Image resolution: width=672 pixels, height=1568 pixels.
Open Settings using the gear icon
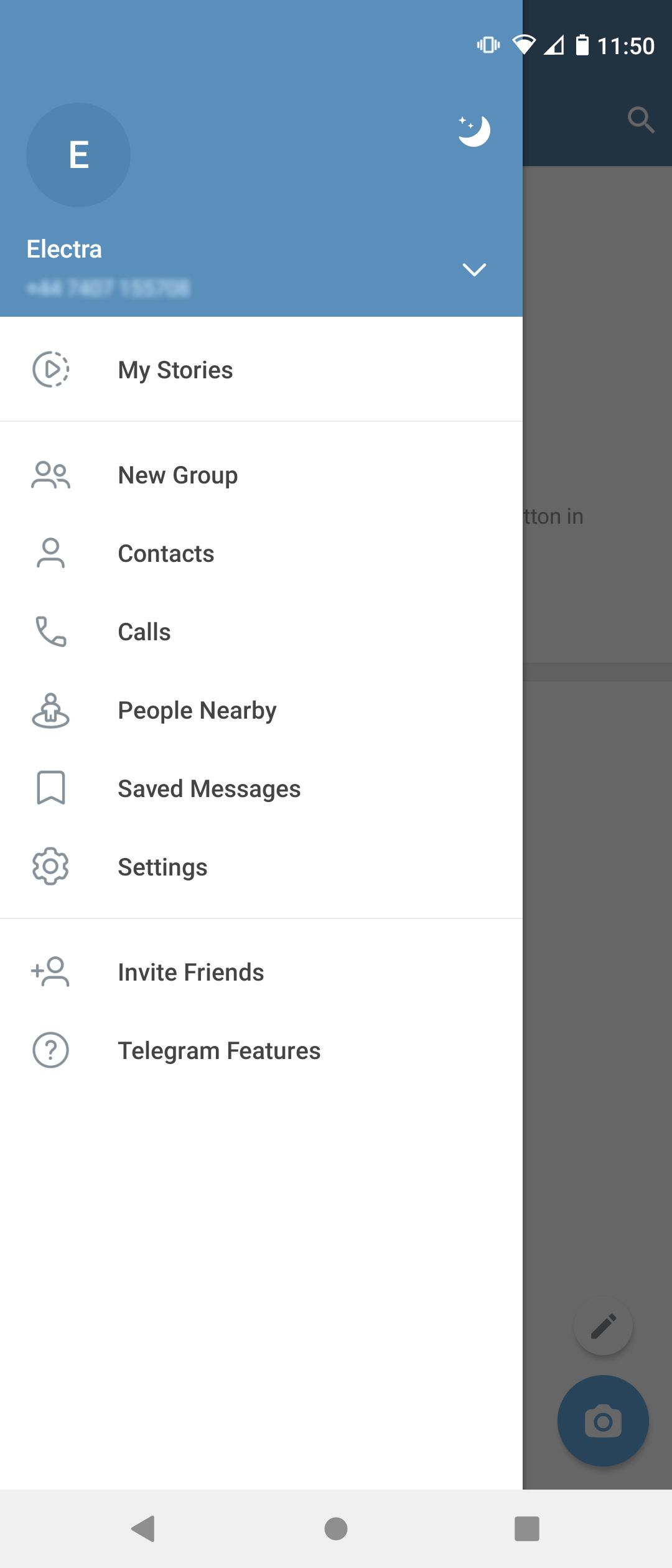click(50, 866)
